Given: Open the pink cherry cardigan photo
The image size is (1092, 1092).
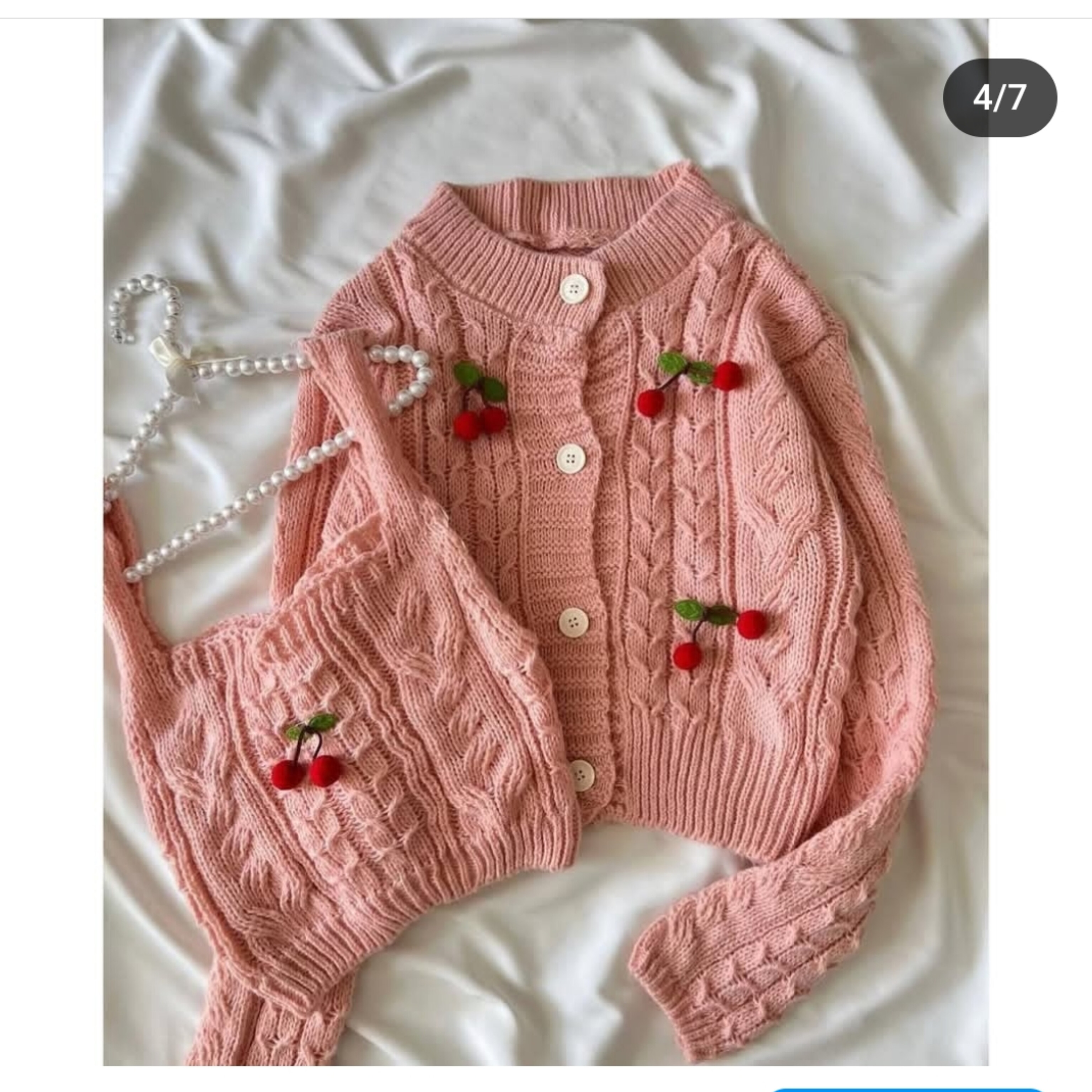Looking at the screenshot, I should [x=545, y=542].
